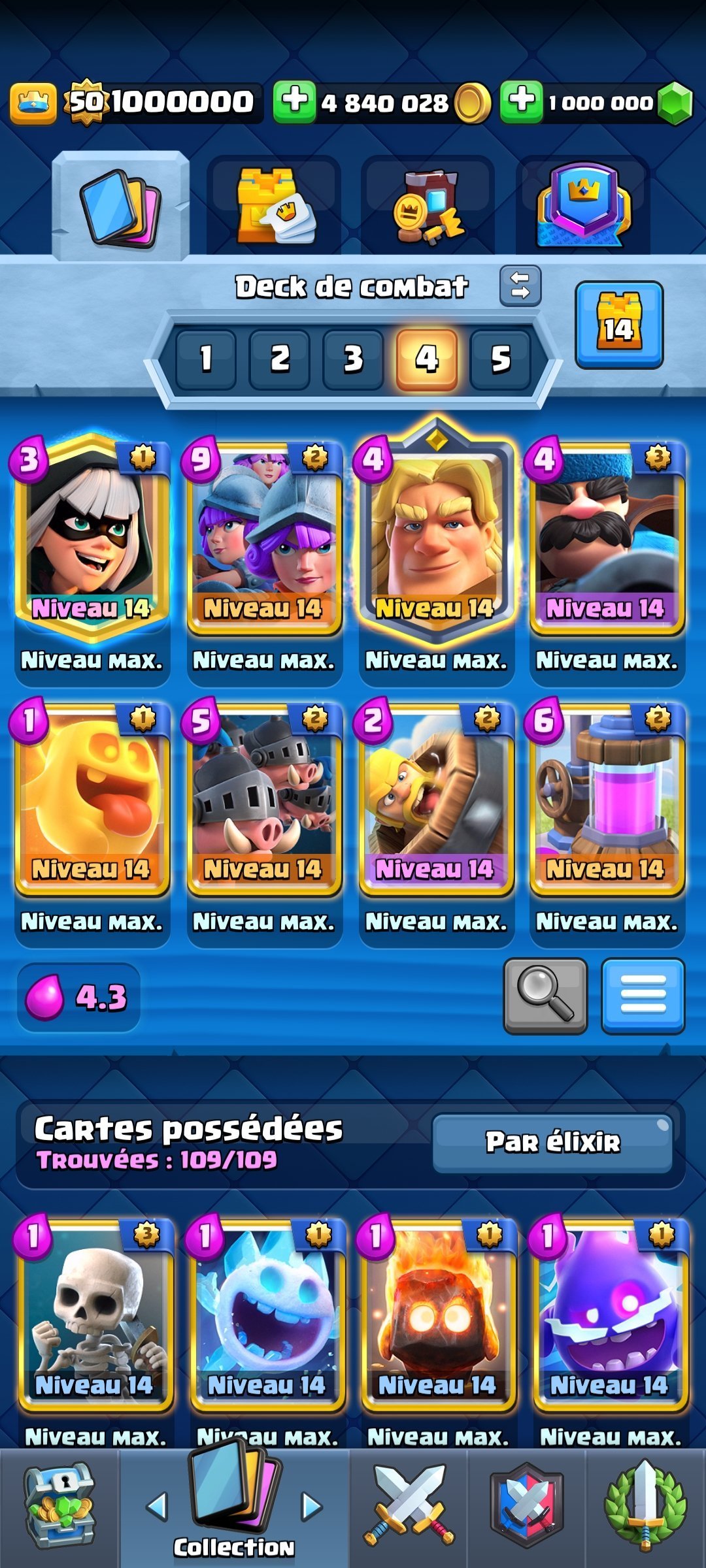Tap the deck swap arrows icon

point(520,286)
